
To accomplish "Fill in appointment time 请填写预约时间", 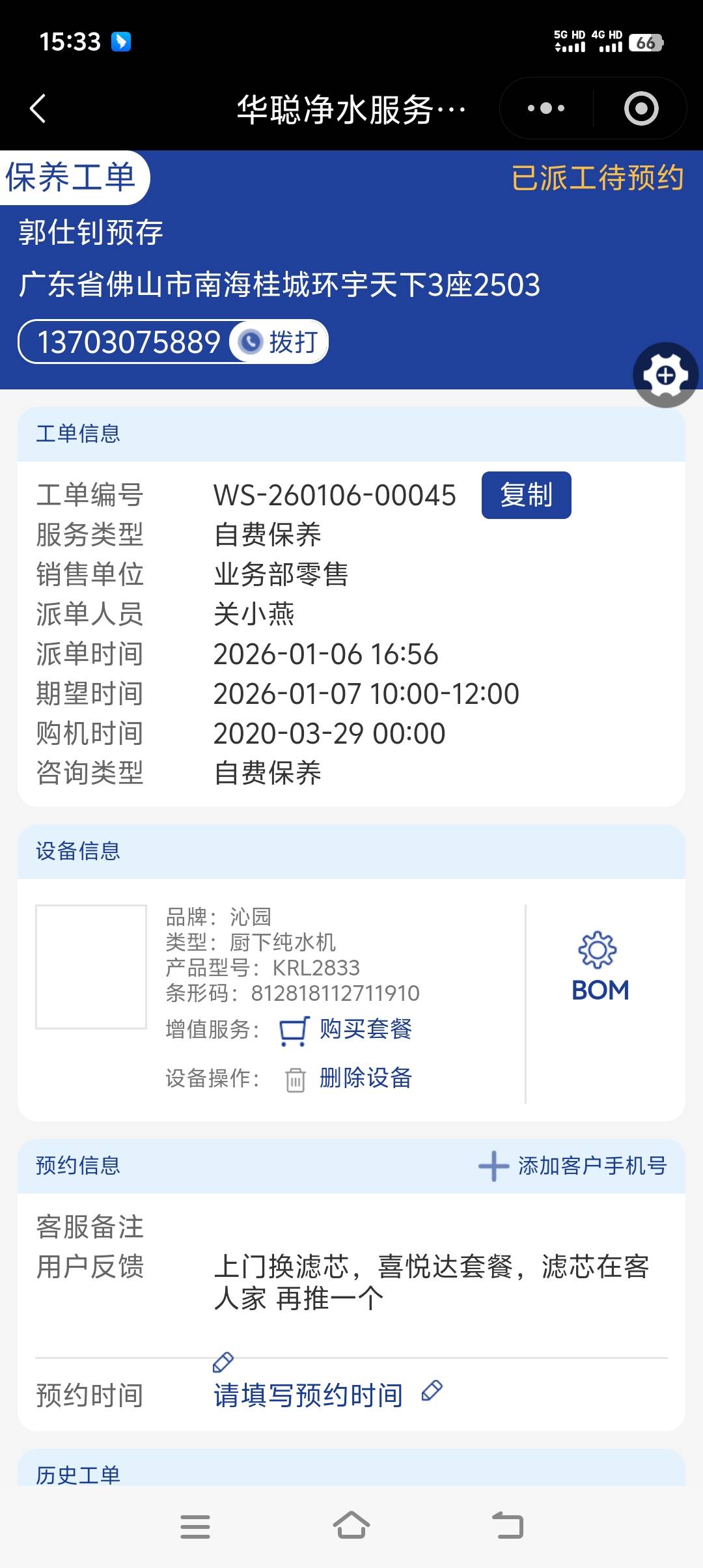I will (308, 1395).
